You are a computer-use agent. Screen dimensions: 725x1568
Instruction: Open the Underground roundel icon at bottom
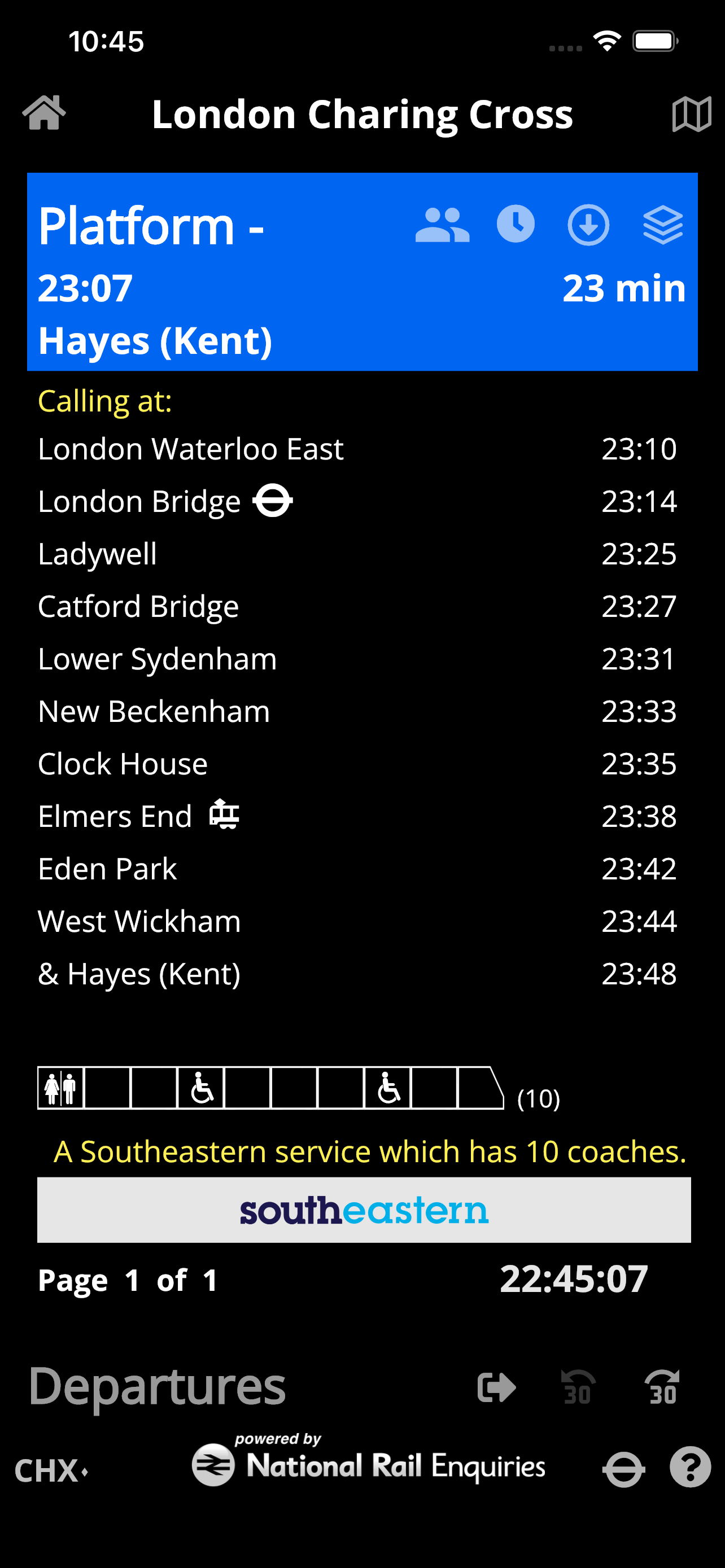point(623,1469)
